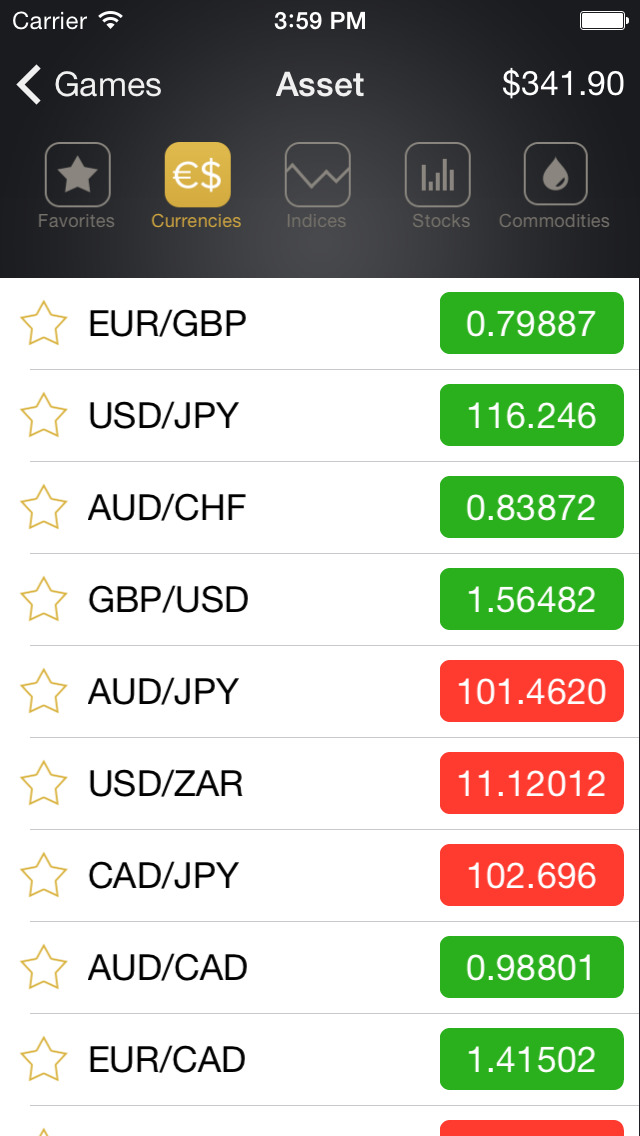Image resolution: width=640 pixels, height=1136 pixels.
Task: Star the GBP/USD pair
Action: click(43, 599)
